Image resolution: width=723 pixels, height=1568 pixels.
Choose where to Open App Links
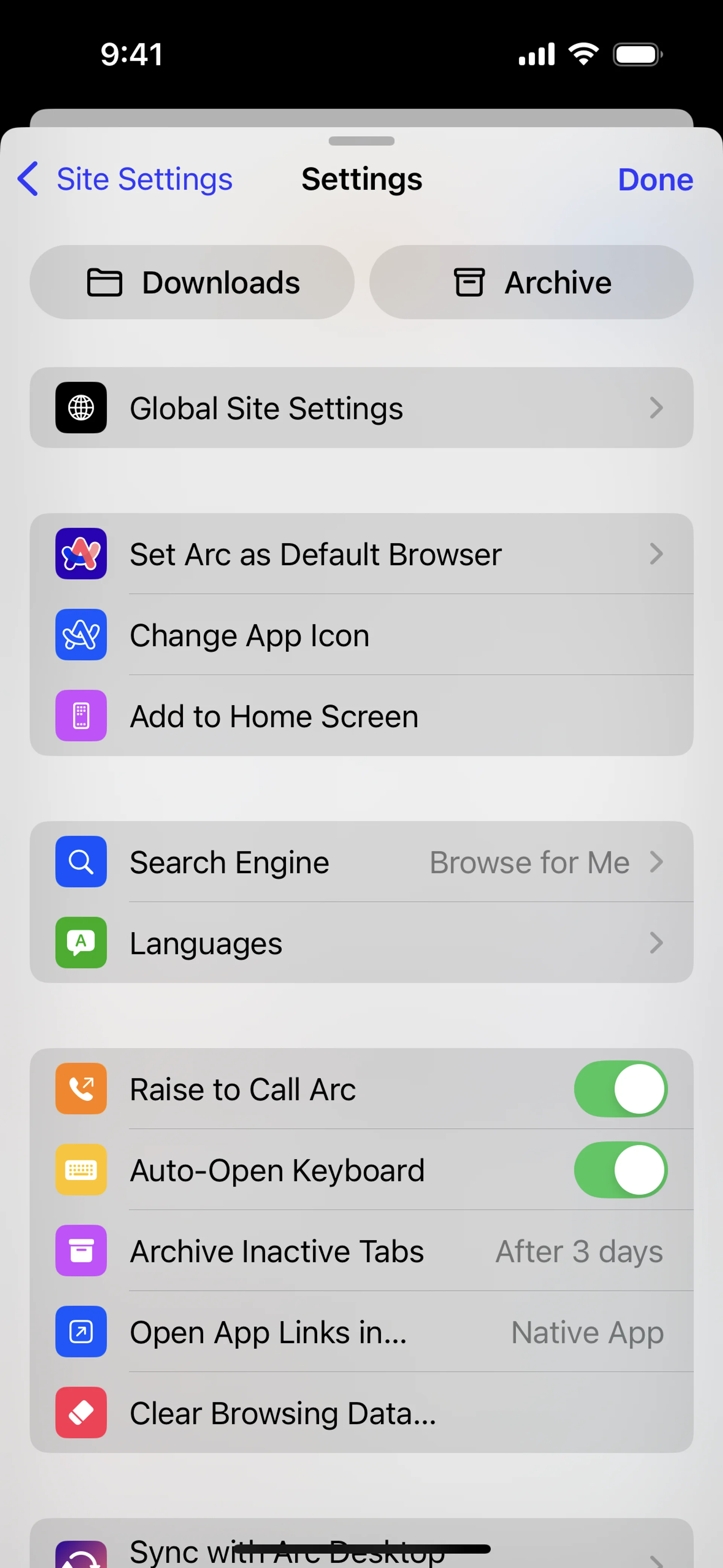[361, 1332]
